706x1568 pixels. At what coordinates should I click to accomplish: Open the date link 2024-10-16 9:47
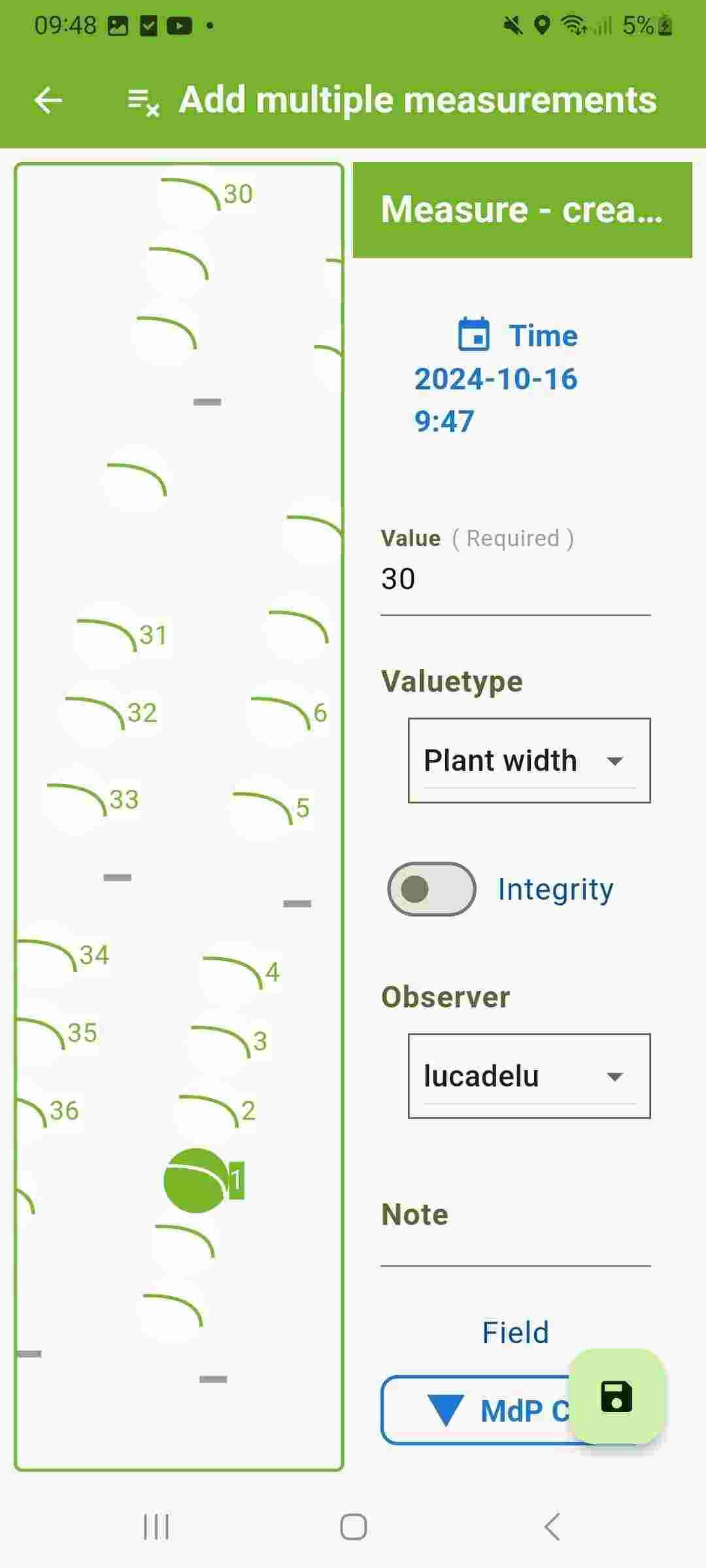click(496, 399)
